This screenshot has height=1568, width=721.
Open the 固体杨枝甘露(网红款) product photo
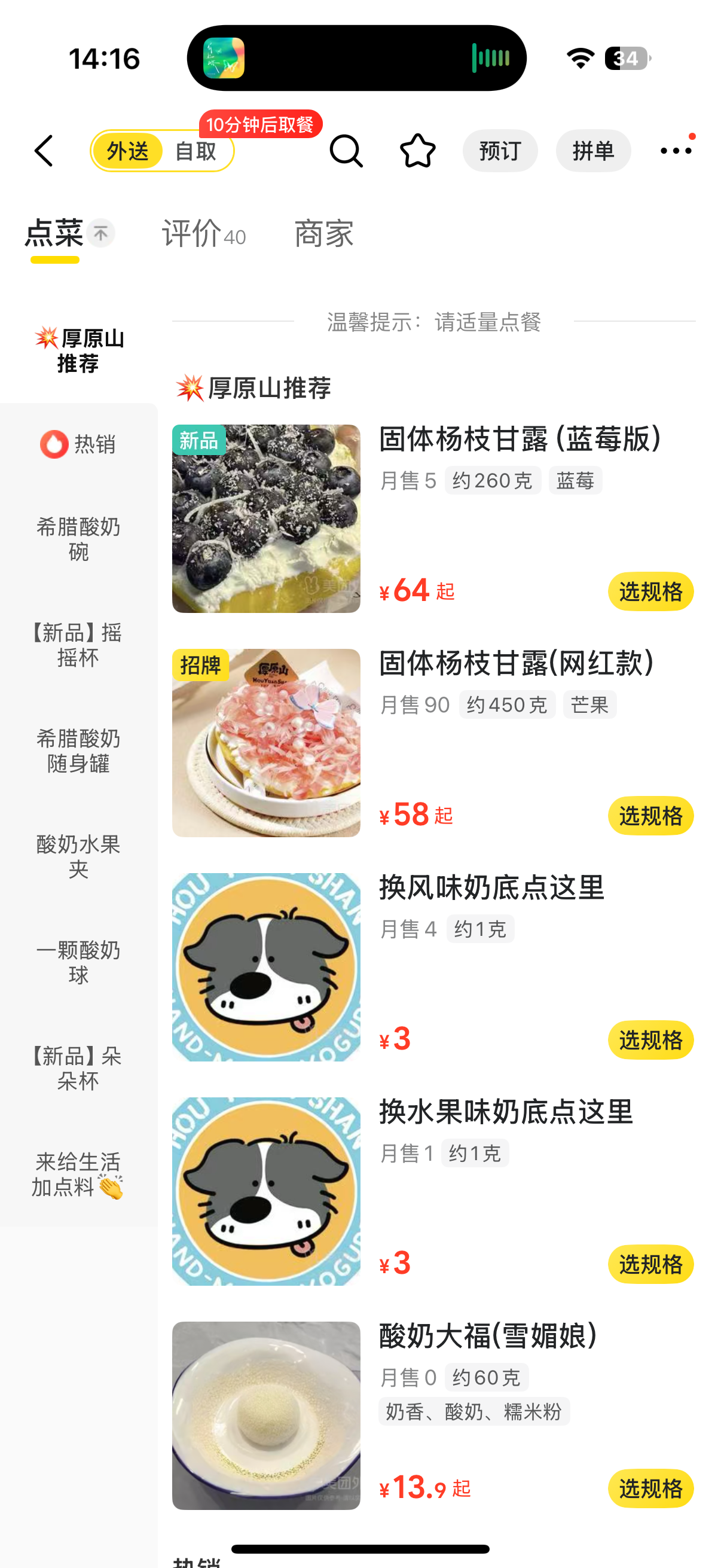click(266, 743)
